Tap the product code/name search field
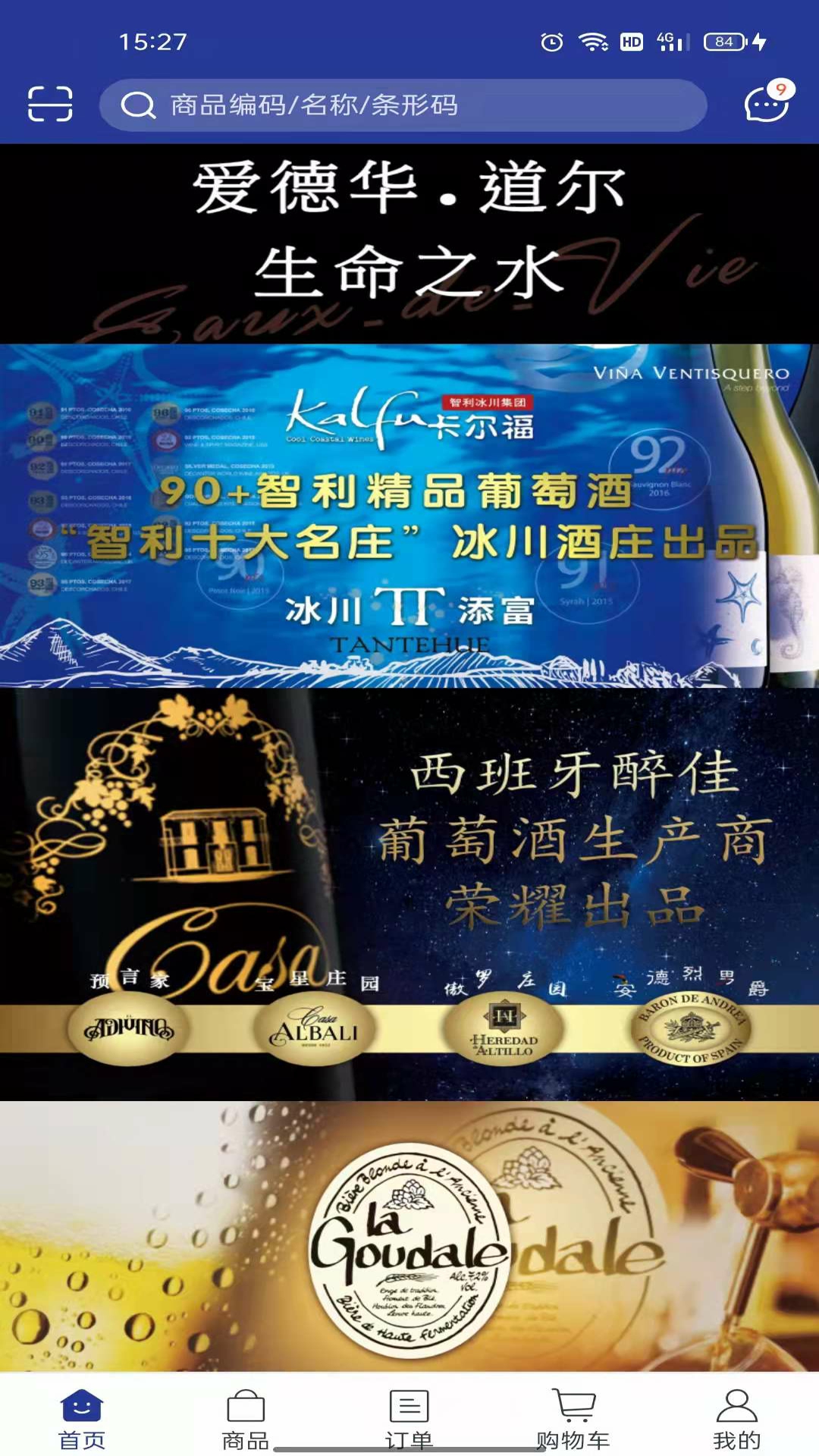The height and width of the screenshot is (1456, 819). point(402,105)
